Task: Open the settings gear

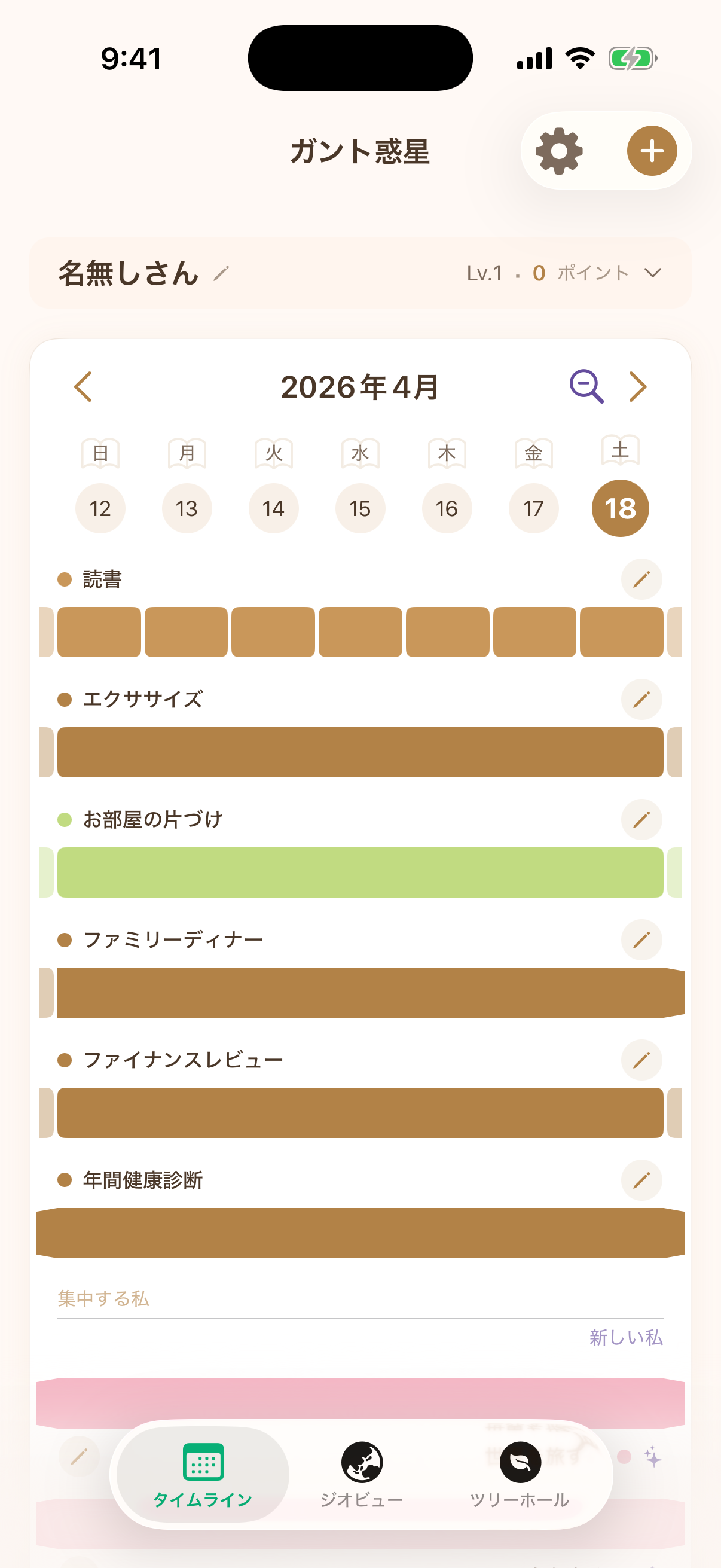Action: [x=558, y=151]
